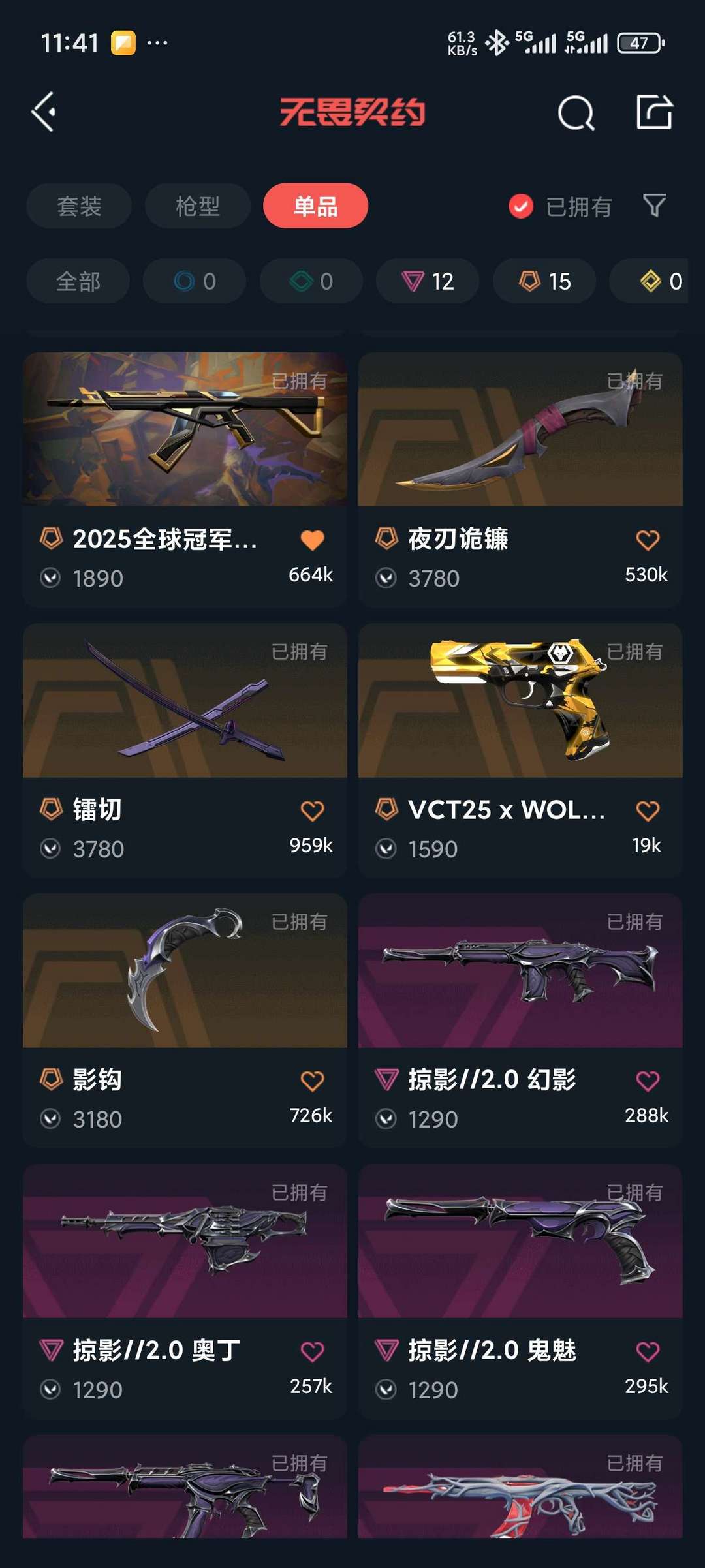This screenshot has height=1568, width=705.
Task: Like the 掠影//2.0 幻影 skin
Action: [x=648, y=1081]
